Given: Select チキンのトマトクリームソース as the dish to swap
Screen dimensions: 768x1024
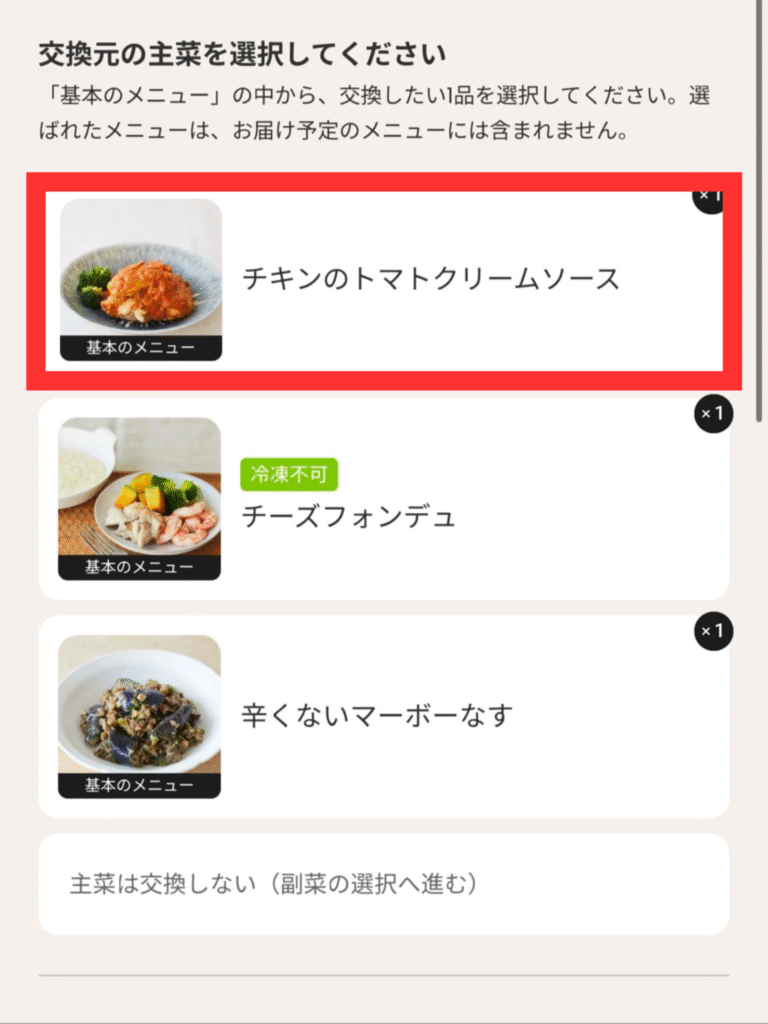Looking at the screenshot, I should [x=384, y=280].
